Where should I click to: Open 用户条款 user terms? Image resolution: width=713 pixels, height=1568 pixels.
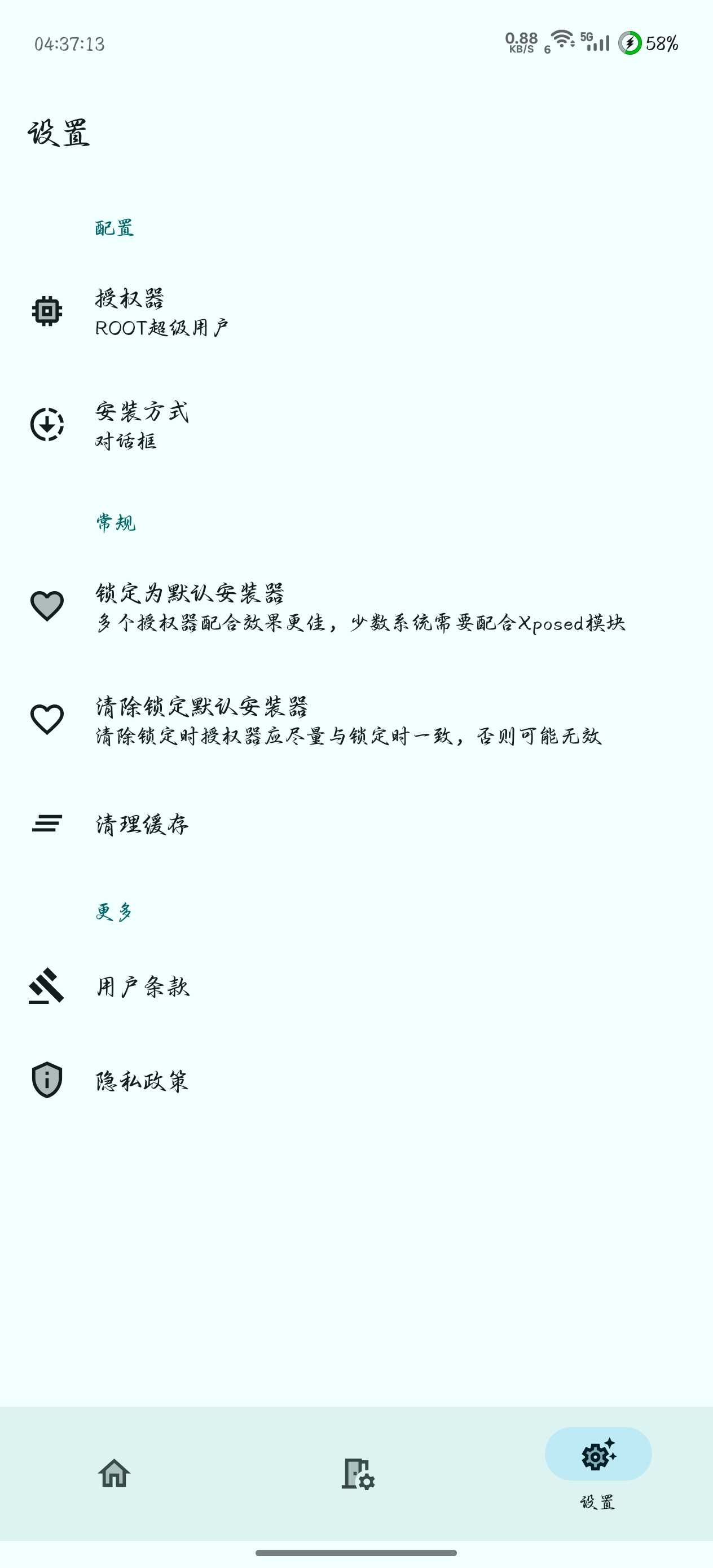[x=143, y=986]
